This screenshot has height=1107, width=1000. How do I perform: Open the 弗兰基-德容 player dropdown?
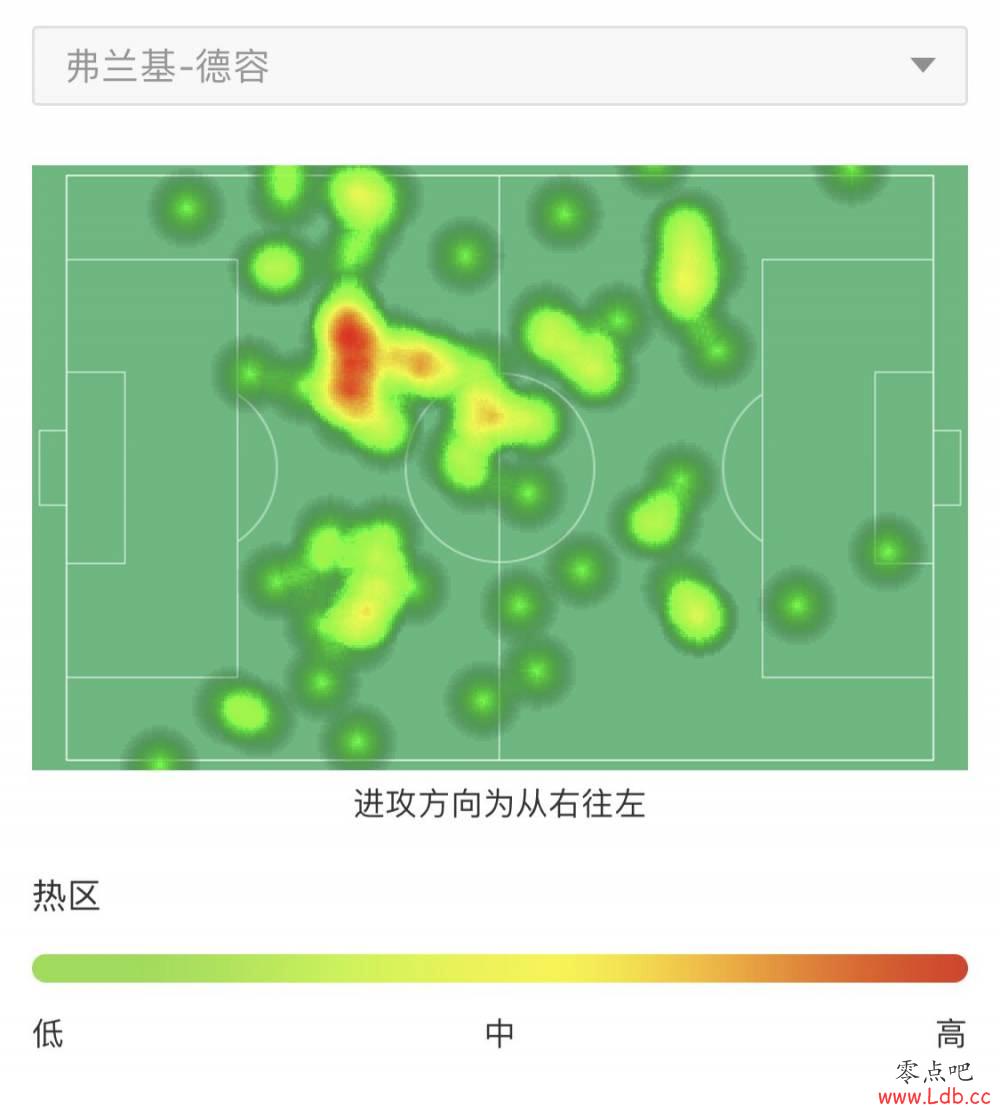point(499,66)
